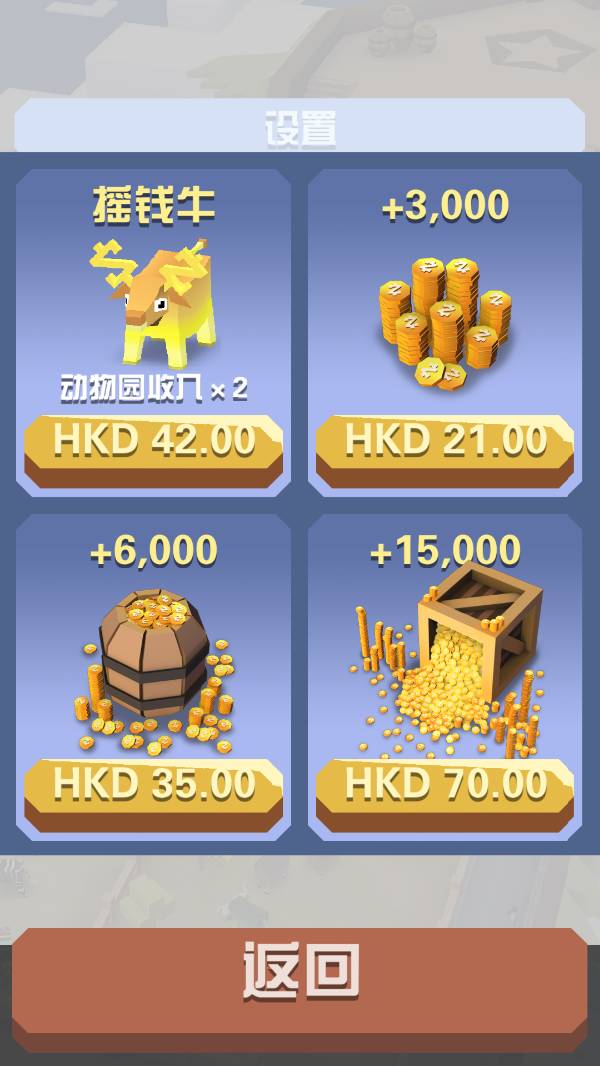This screenshot has width=600, height=1066.
Task: Buy the +6,000 coin barrel for HKD 35.00
Action: point(153,786)
